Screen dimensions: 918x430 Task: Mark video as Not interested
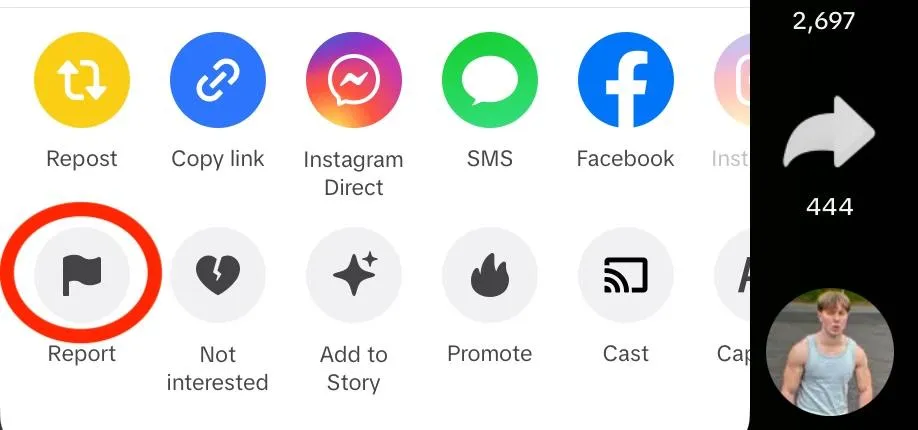218,274
